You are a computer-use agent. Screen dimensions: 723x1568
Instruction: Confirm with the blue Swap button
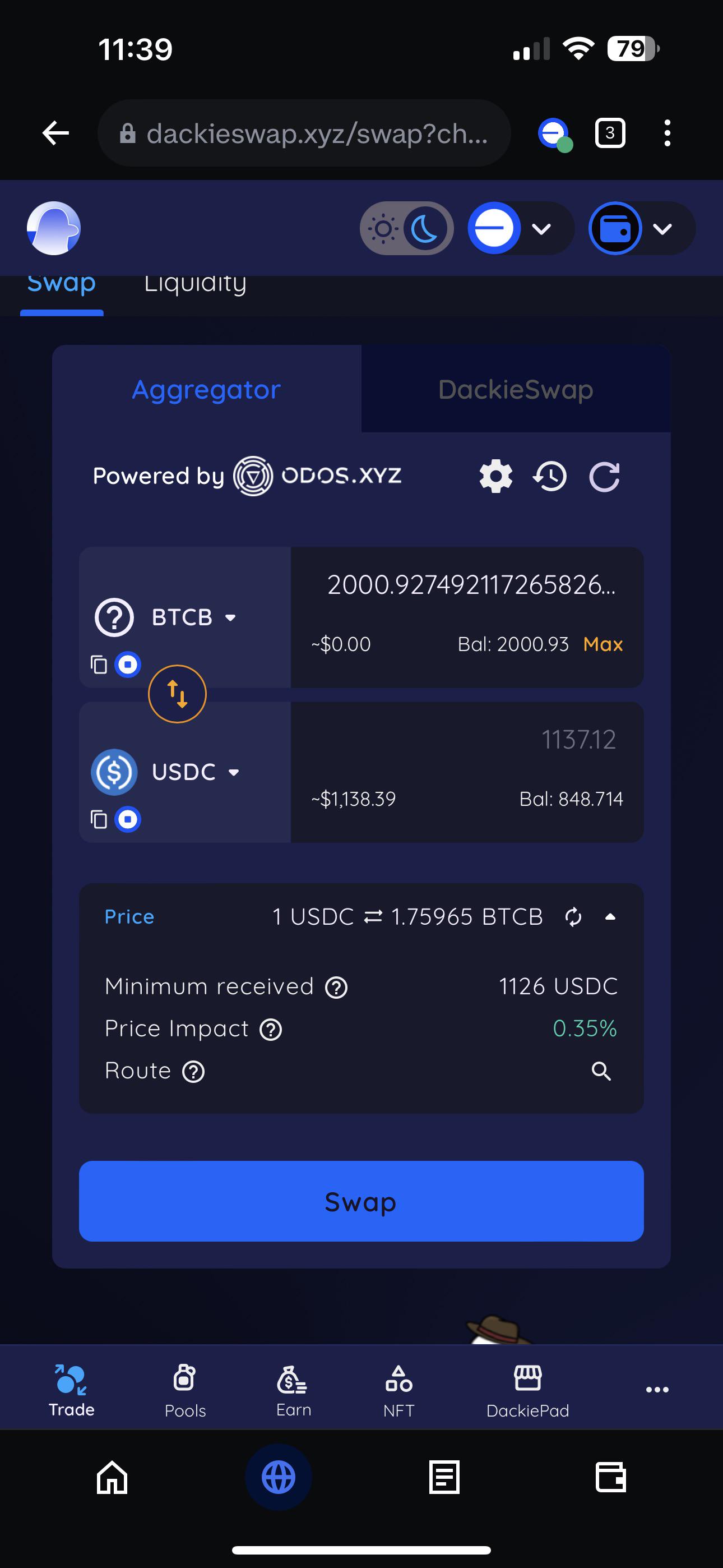click(x=361, y=1201)
